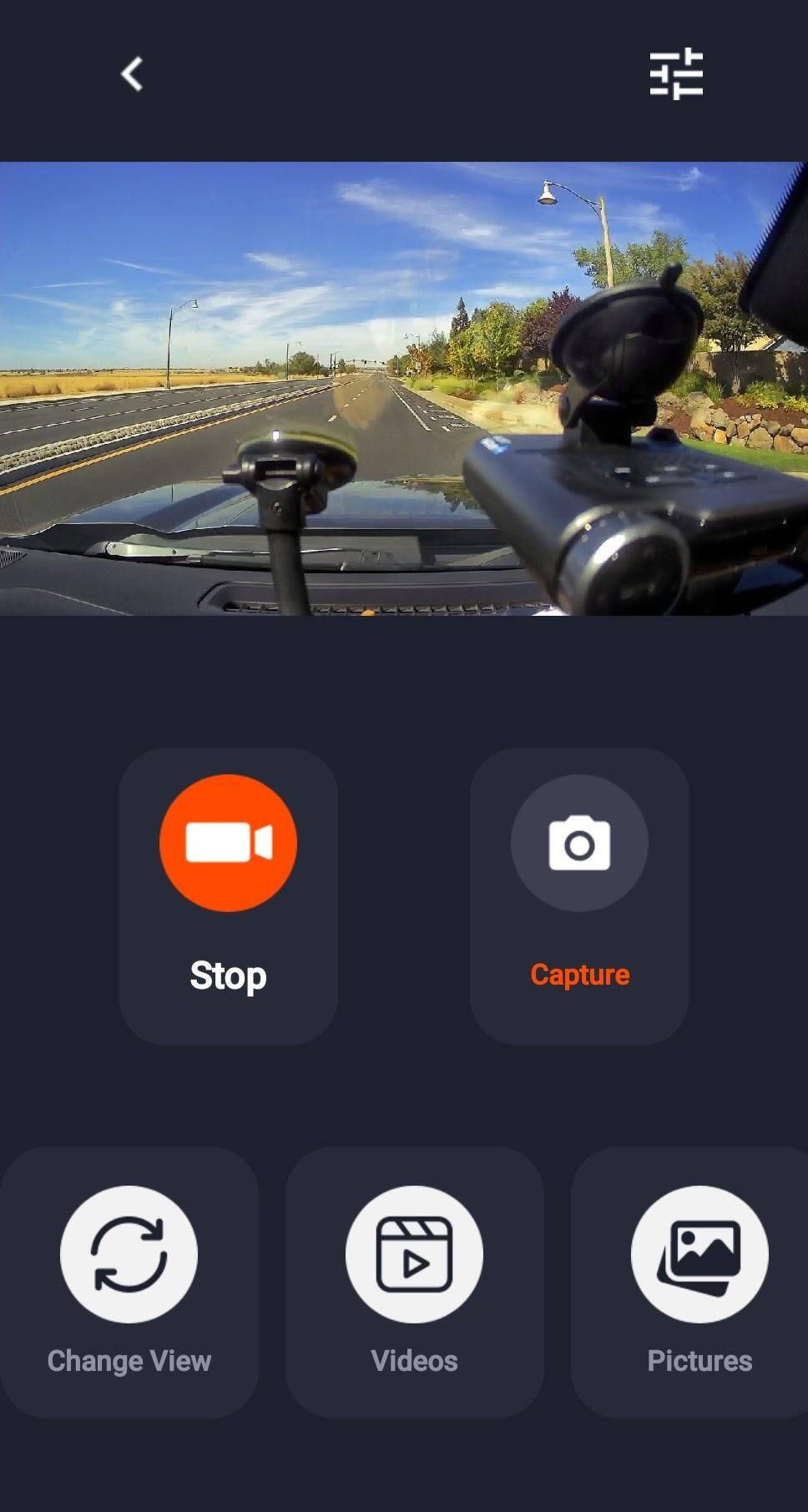This screenshot has width=808, height=1512.
Task: Tap Change View to switch camera
Action: [x=129, y=1255]
